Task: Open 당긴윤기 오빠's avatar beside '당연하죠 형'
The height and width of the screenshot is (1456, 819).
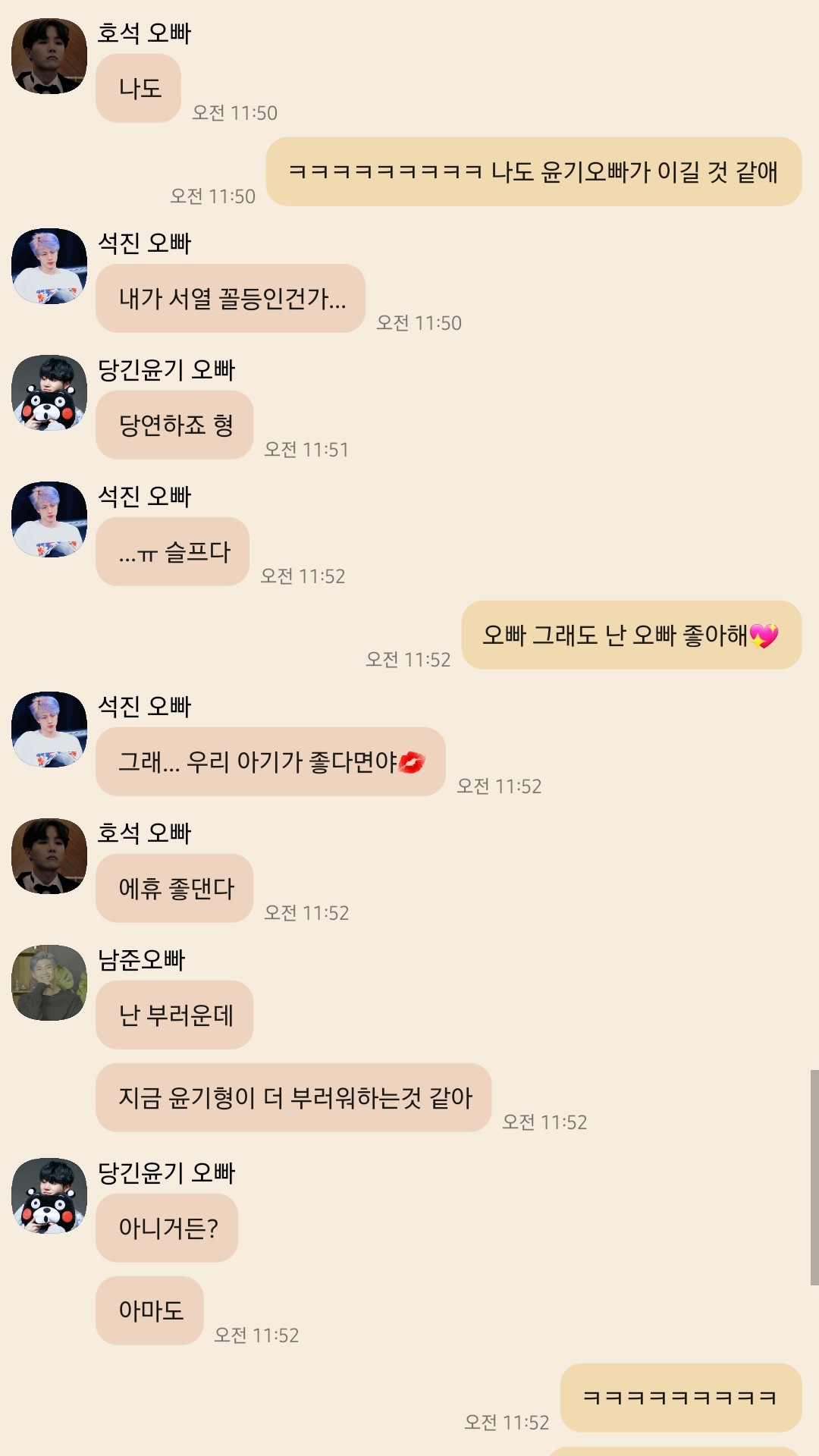Action: pos(49,393)
